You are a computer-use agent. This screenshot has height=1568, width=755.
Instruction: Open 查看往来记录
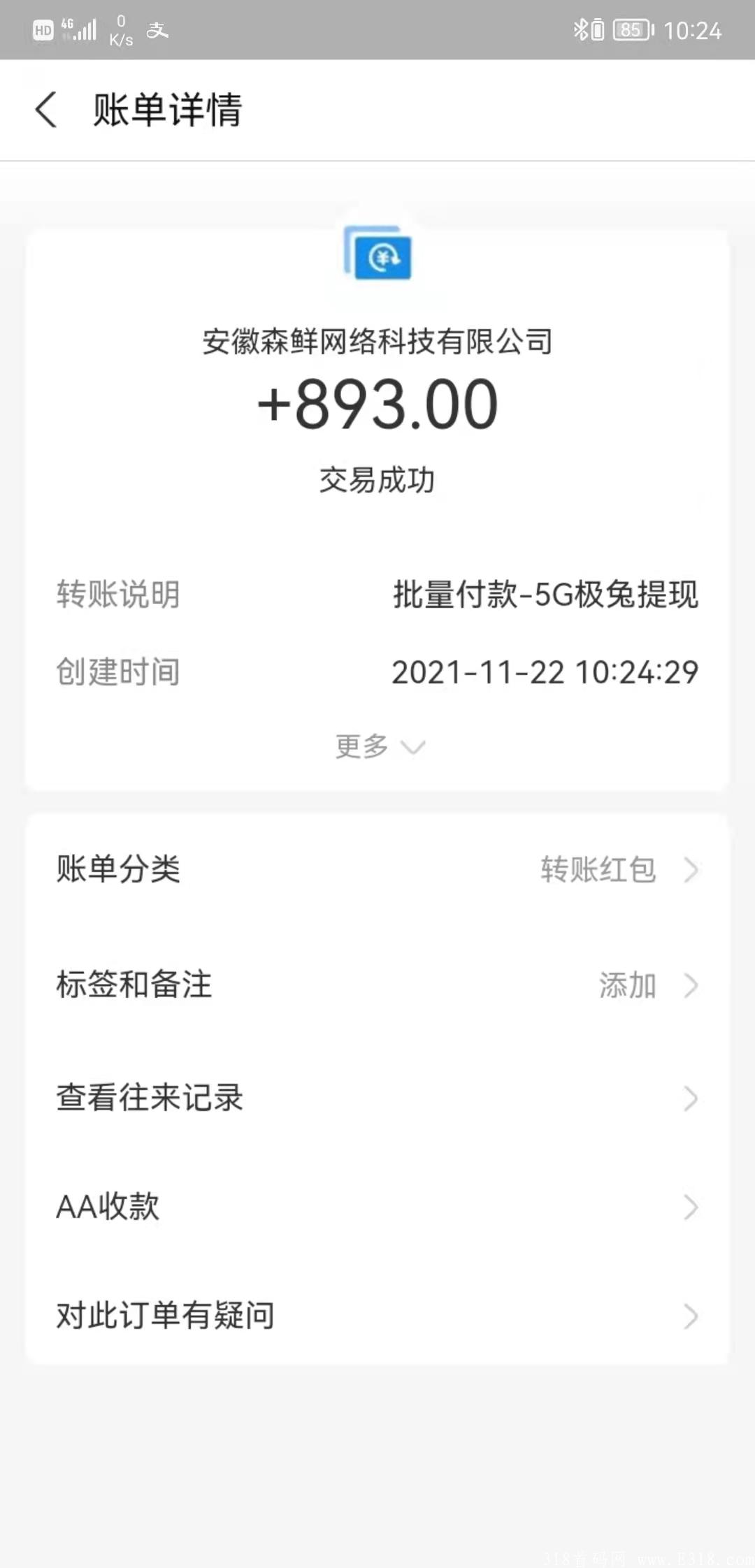[x=377, y=1098]
